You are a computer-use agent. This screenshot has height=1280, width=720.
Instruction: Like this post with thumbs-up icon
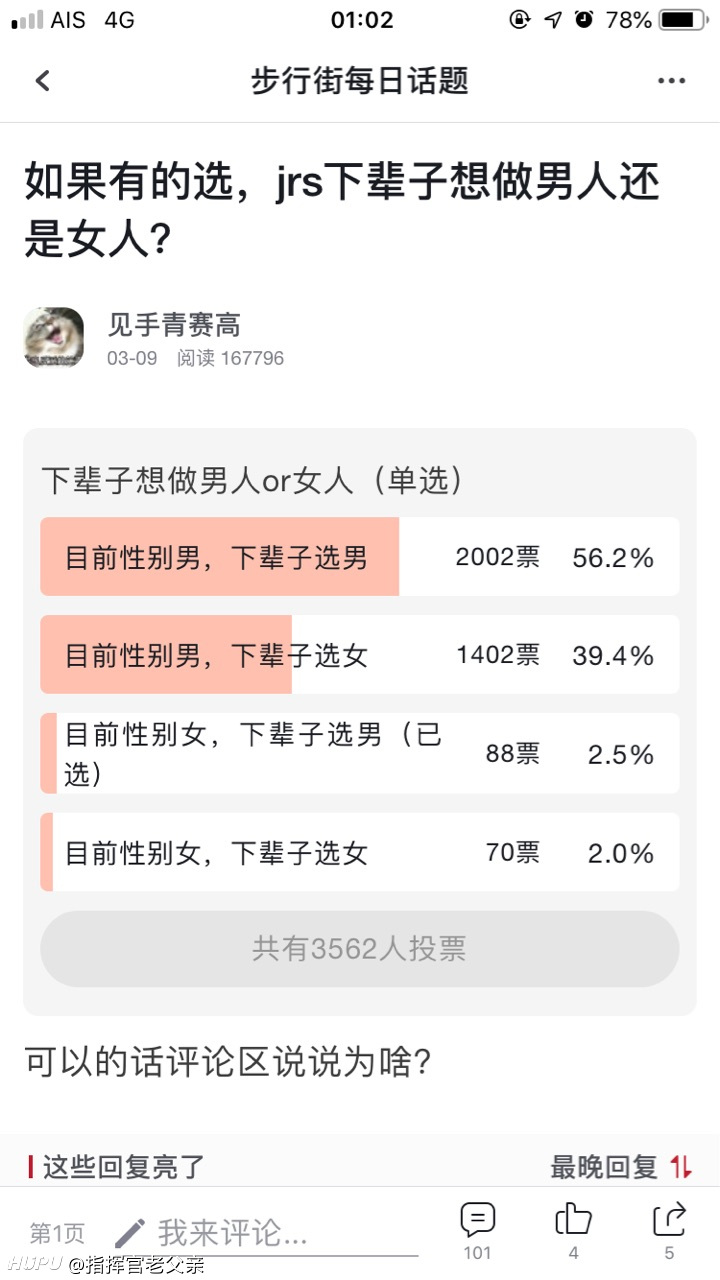[574, 1231]
